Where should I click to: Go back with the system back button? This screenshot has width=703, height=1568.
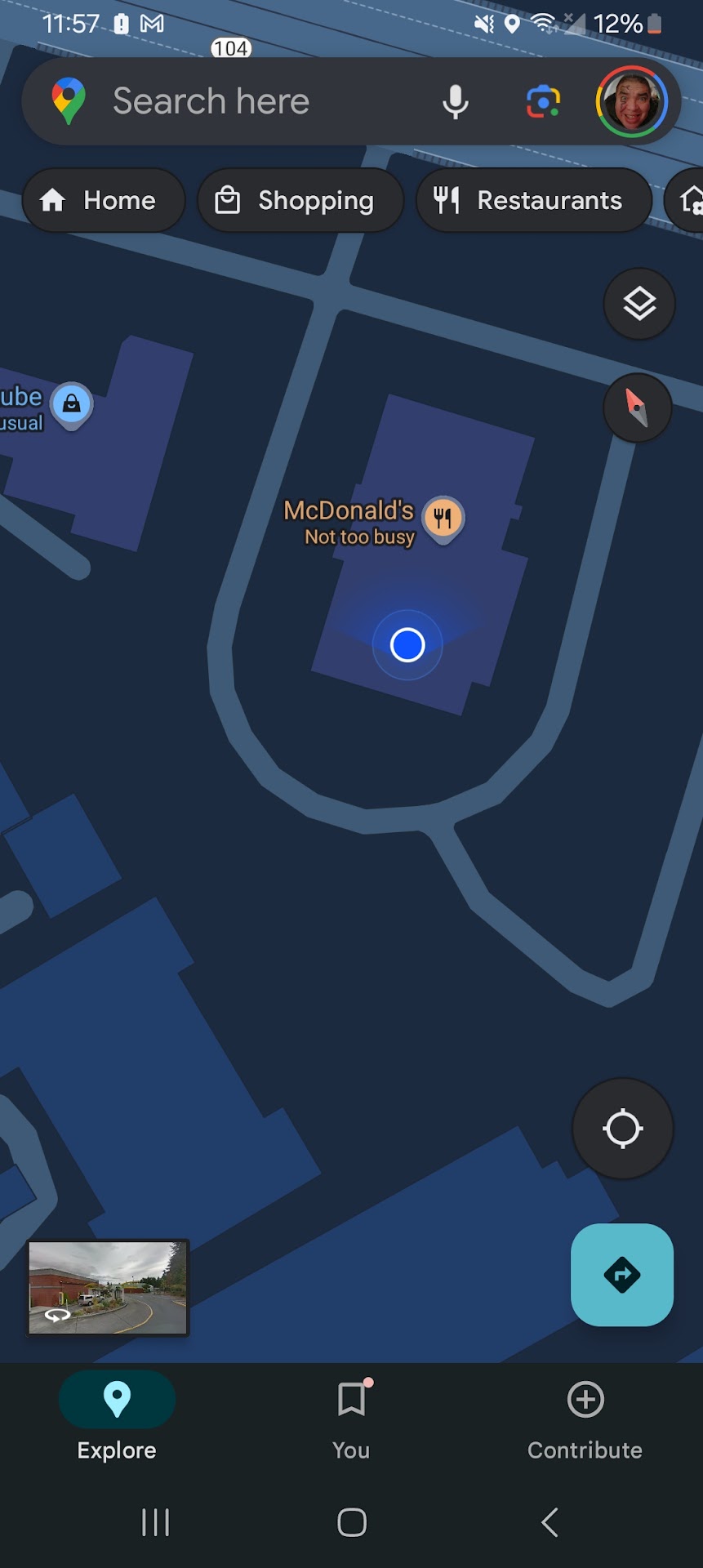tap(549, 1522)
